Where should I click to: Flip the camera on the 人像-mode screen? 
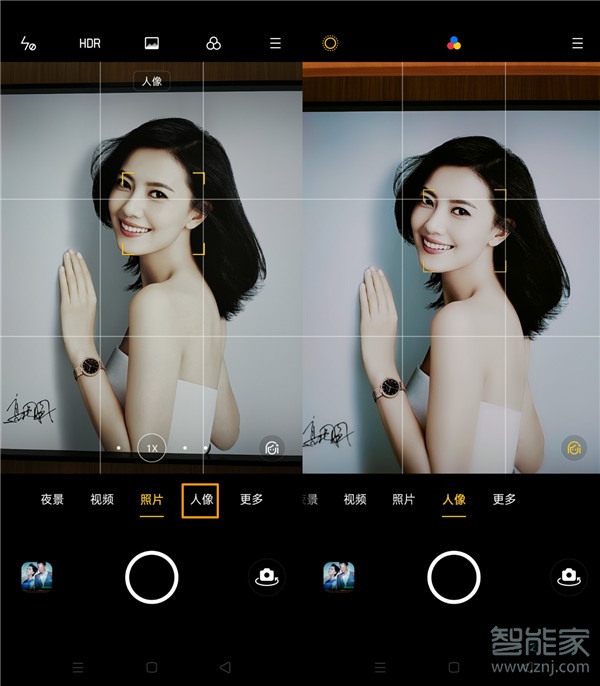click(569, 576)
